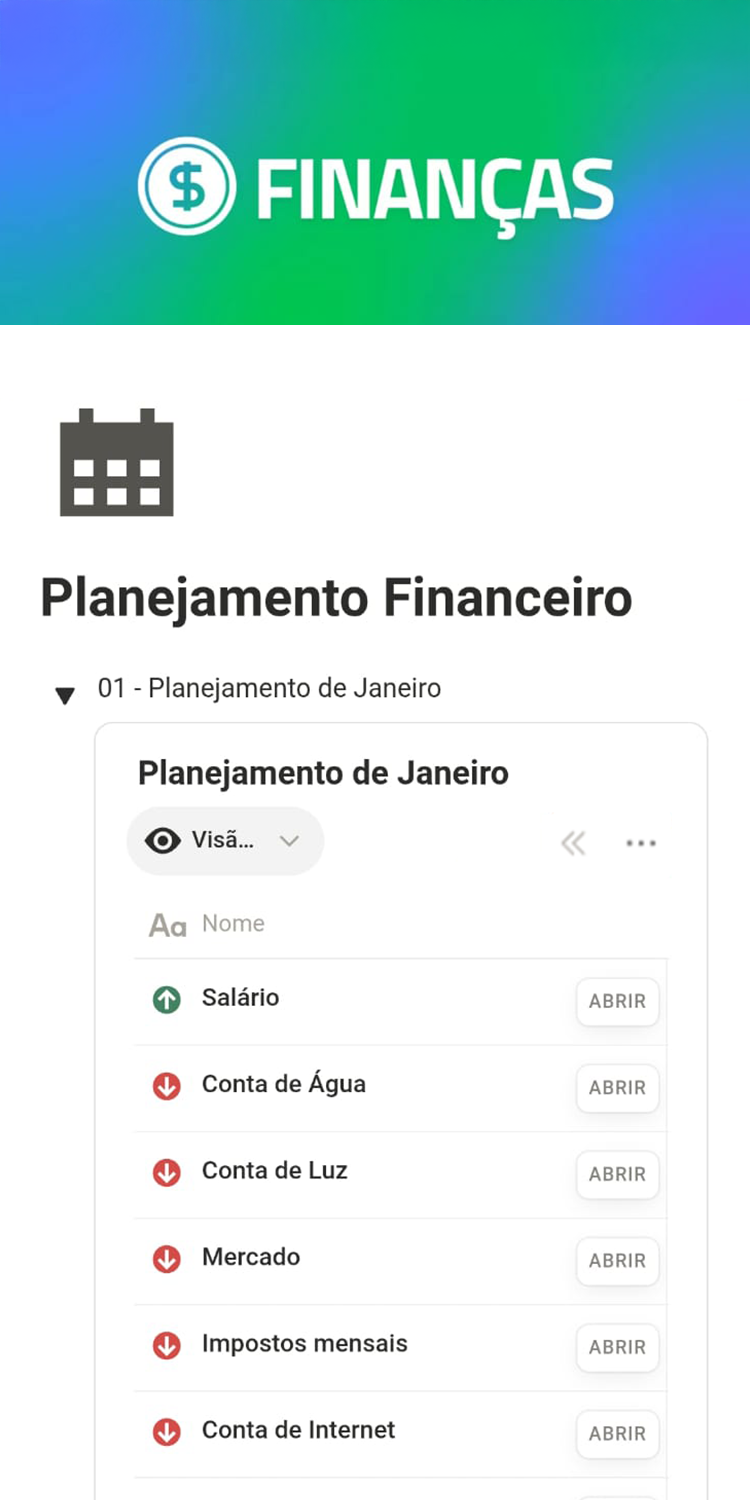Select the Planejamento de Janeiro table title
The height and width of the screenshot is (1500, 750).
pos(323,772)
